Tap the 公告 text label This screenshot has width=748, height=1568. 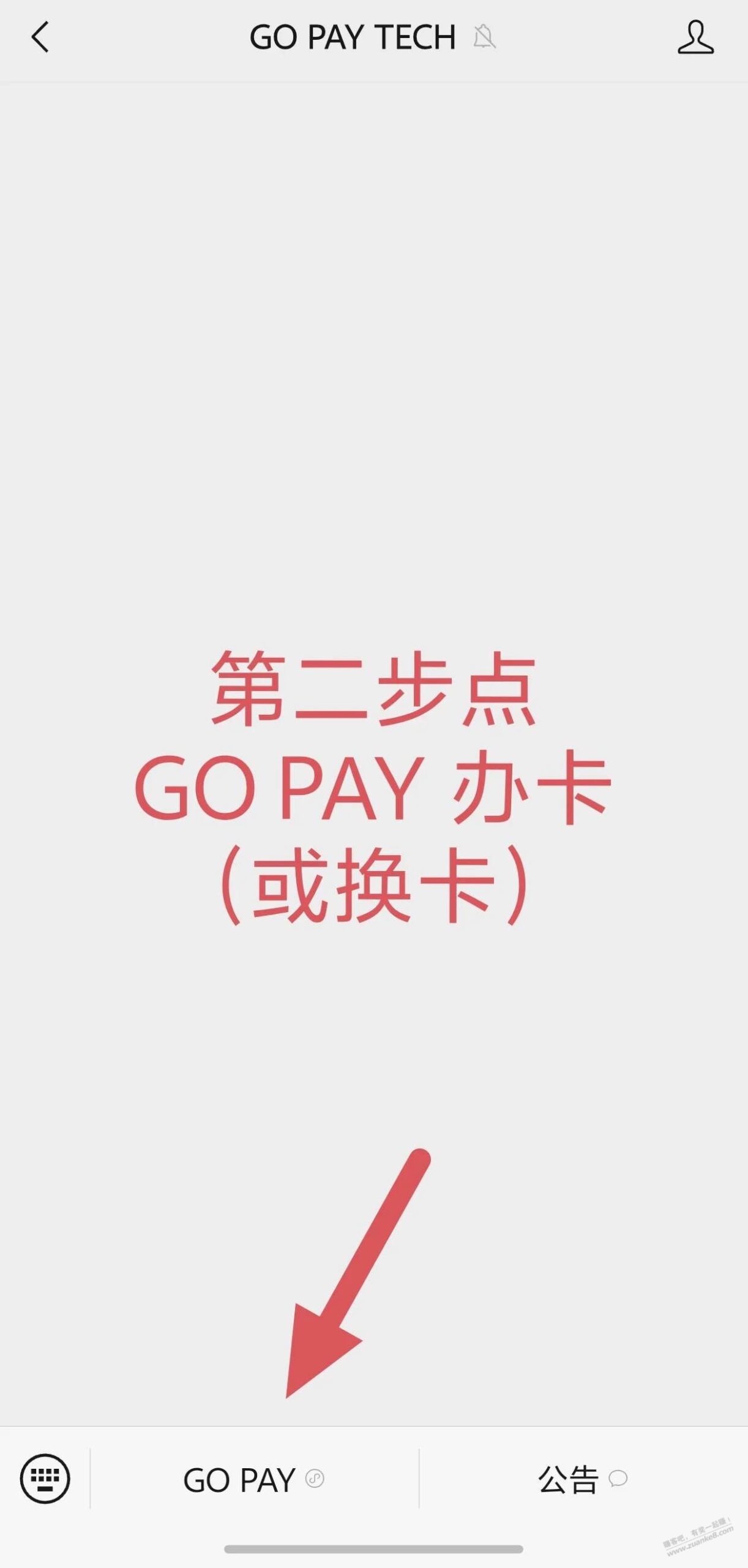coord(567,1479)
